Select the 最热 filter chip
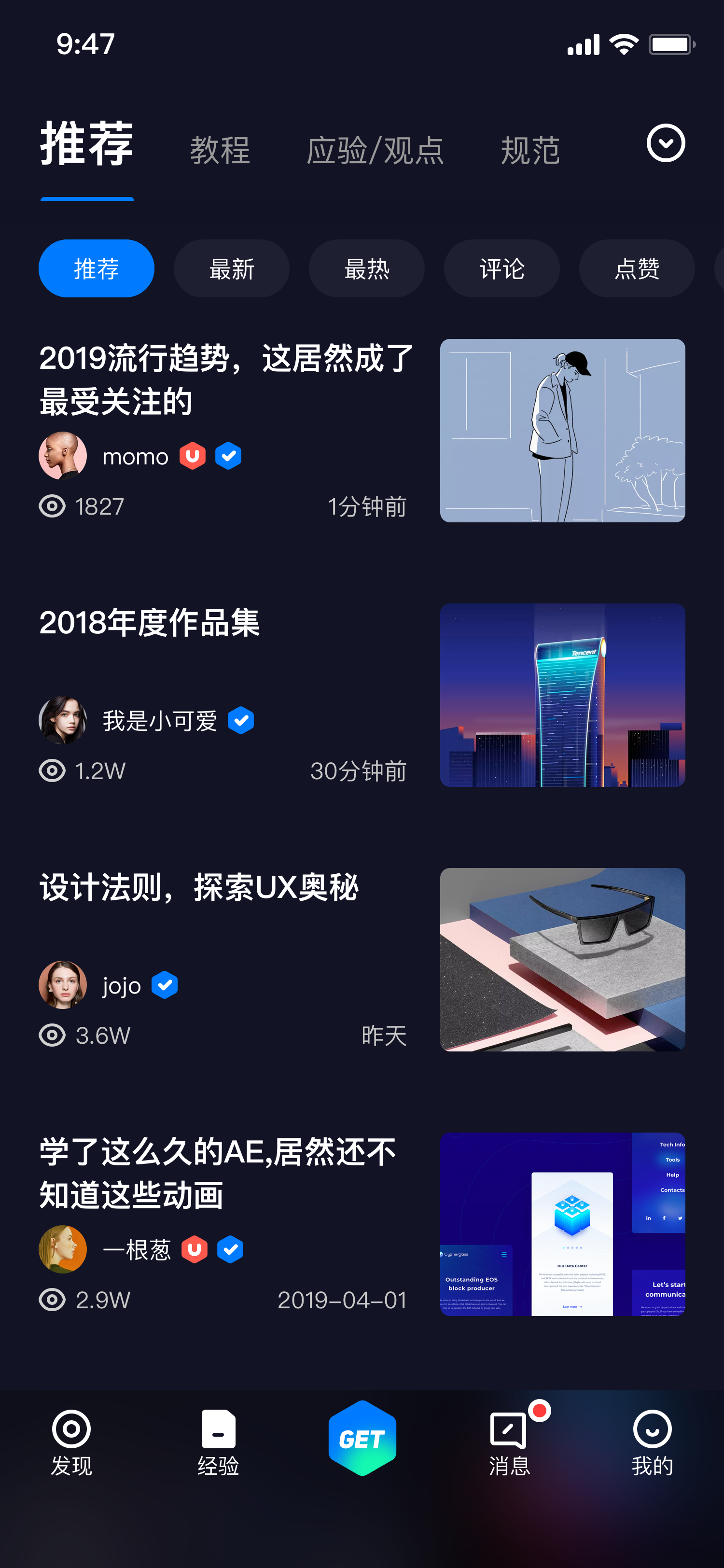This screenshot has width=724, height=1568. (x=366, y=268)
